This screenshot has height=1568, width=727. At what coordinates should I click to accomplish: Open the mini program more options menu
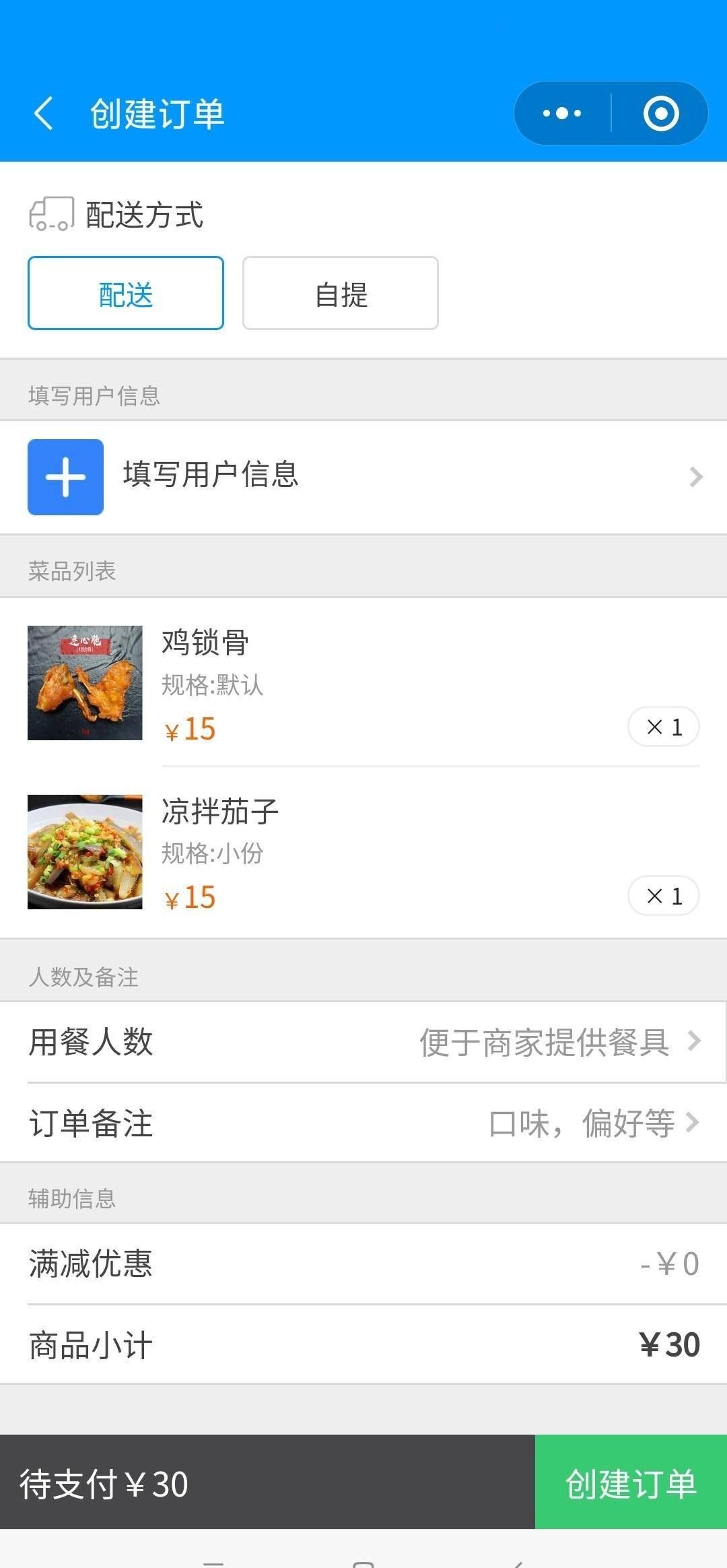pyautogui.click(x=562, y=113)
